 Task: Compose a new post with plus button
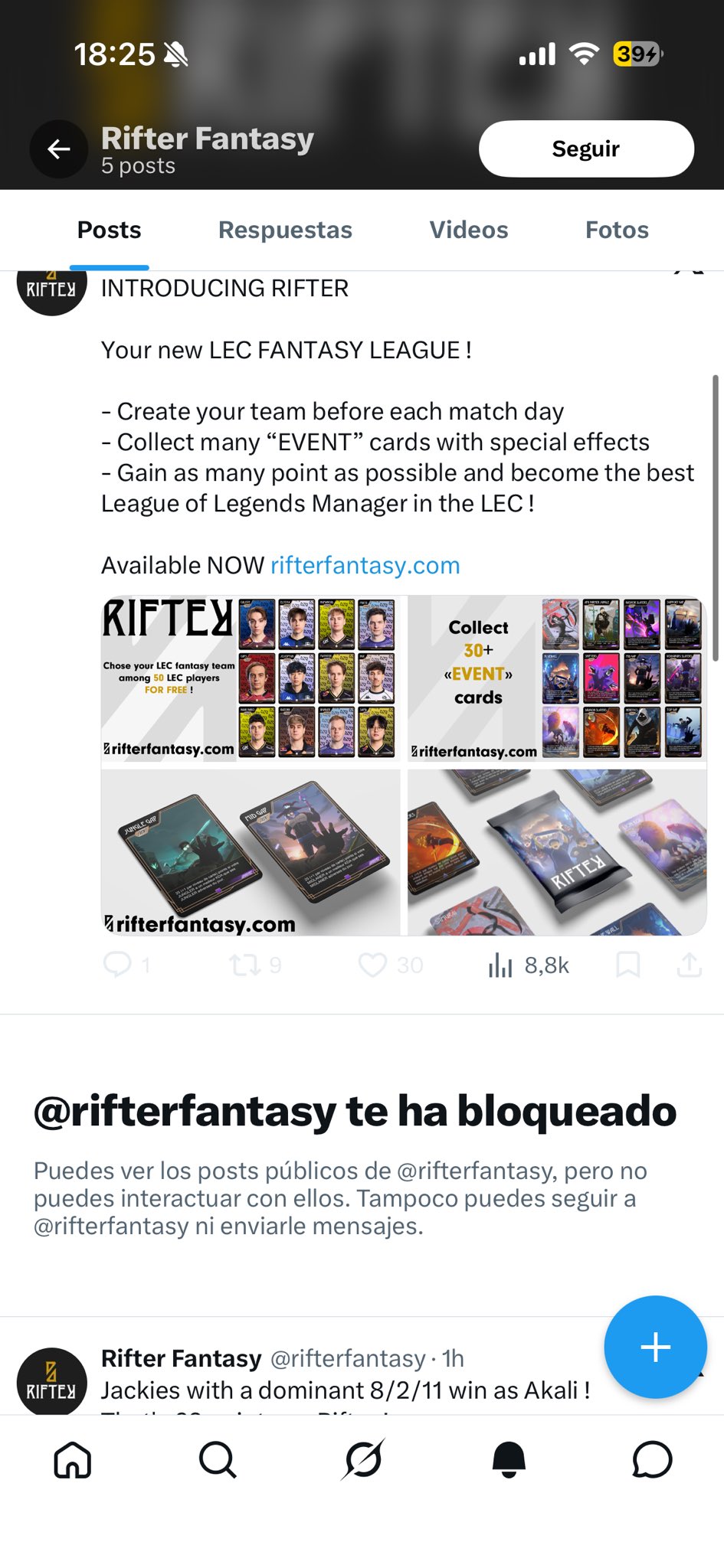(x=655, y=1347)
